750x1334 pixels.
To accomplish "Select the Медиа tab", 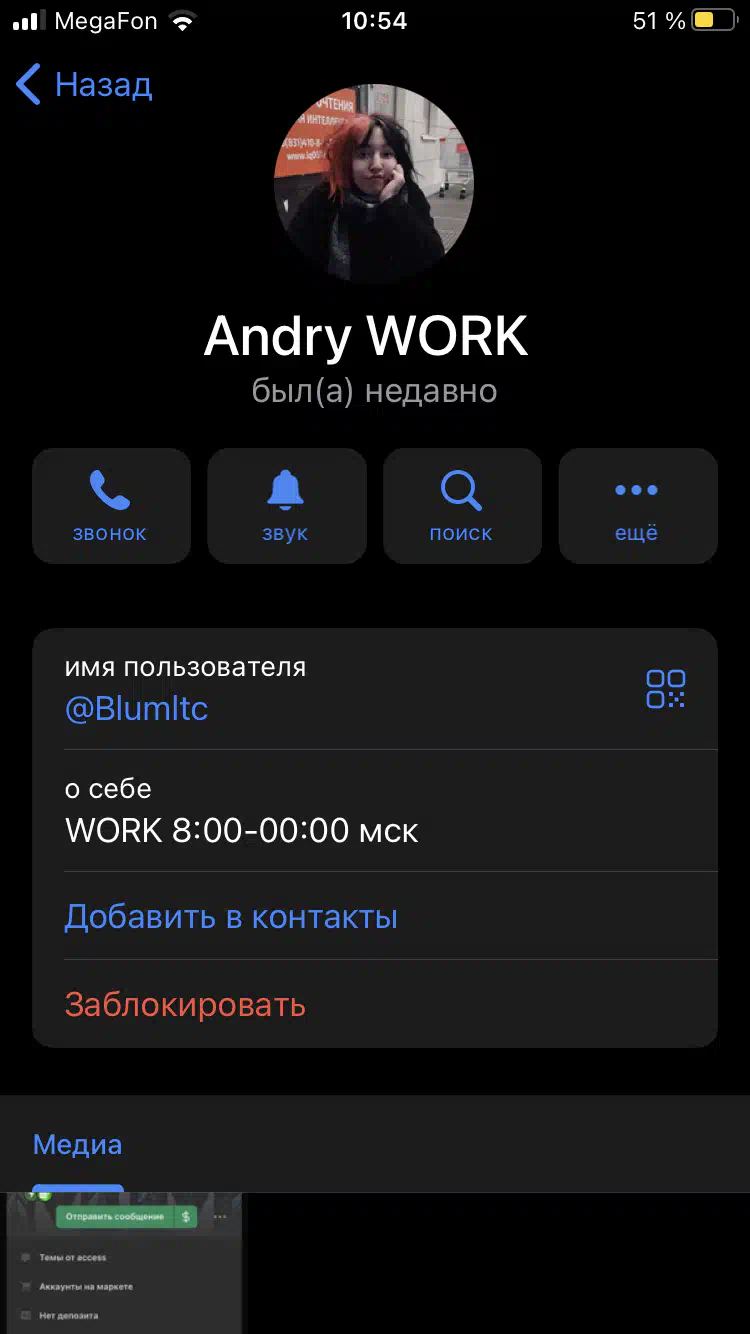I will click(x=78, y=1145).
